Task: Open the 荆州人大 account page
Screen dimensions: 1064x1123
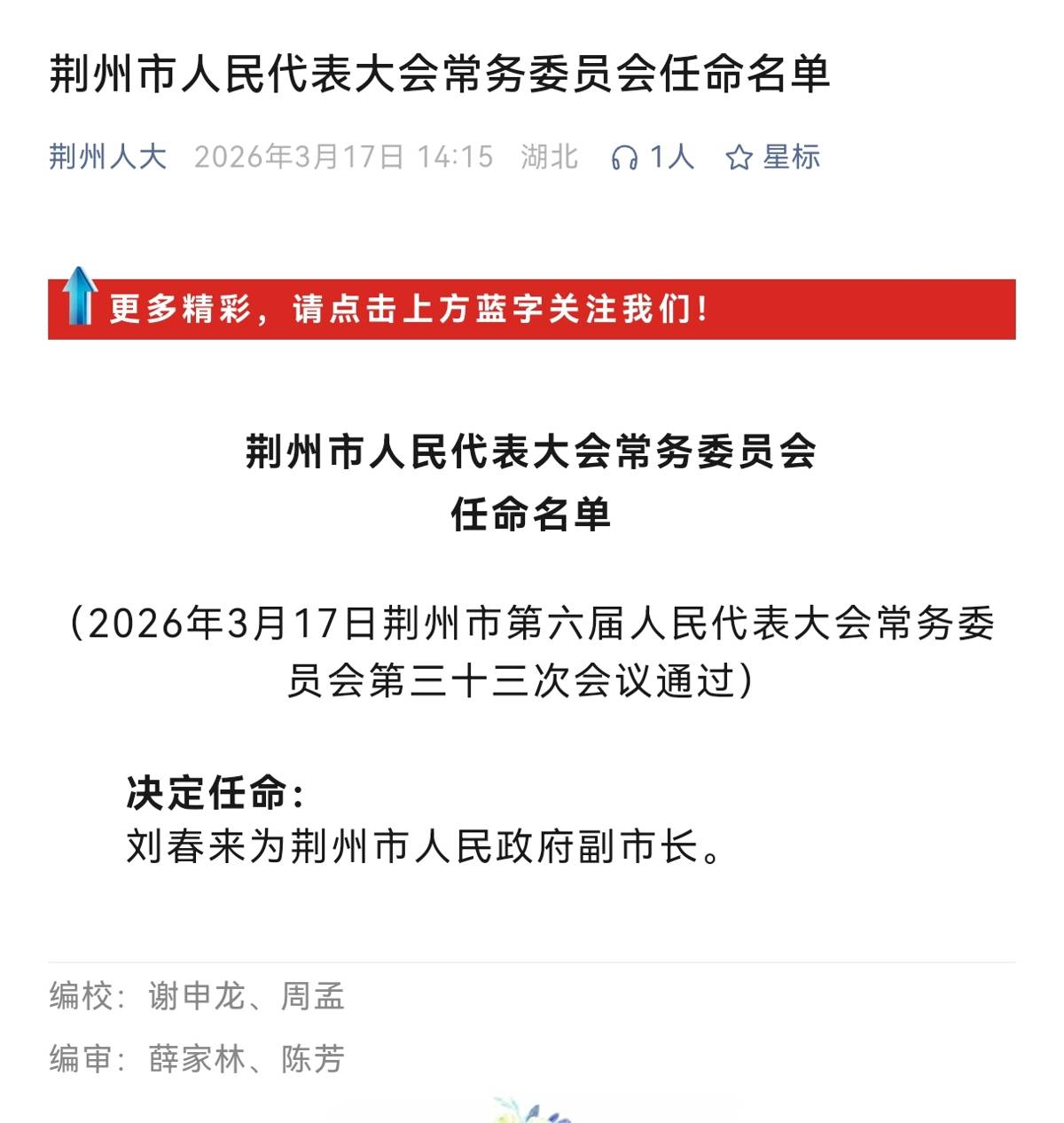Action: pyautogui.click(x=107, y=157)
